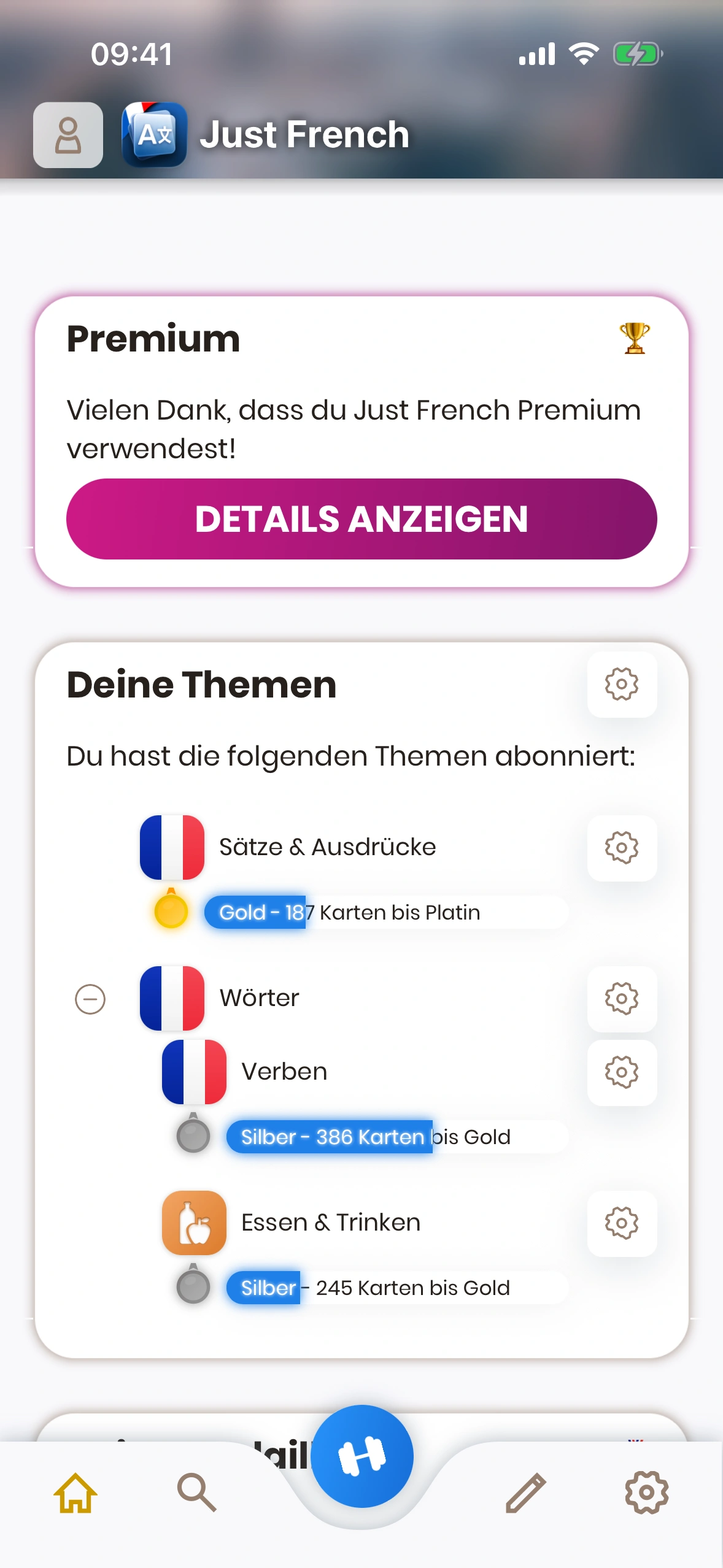Open settings for Sätze & Ausdrücke

(622, 848)
